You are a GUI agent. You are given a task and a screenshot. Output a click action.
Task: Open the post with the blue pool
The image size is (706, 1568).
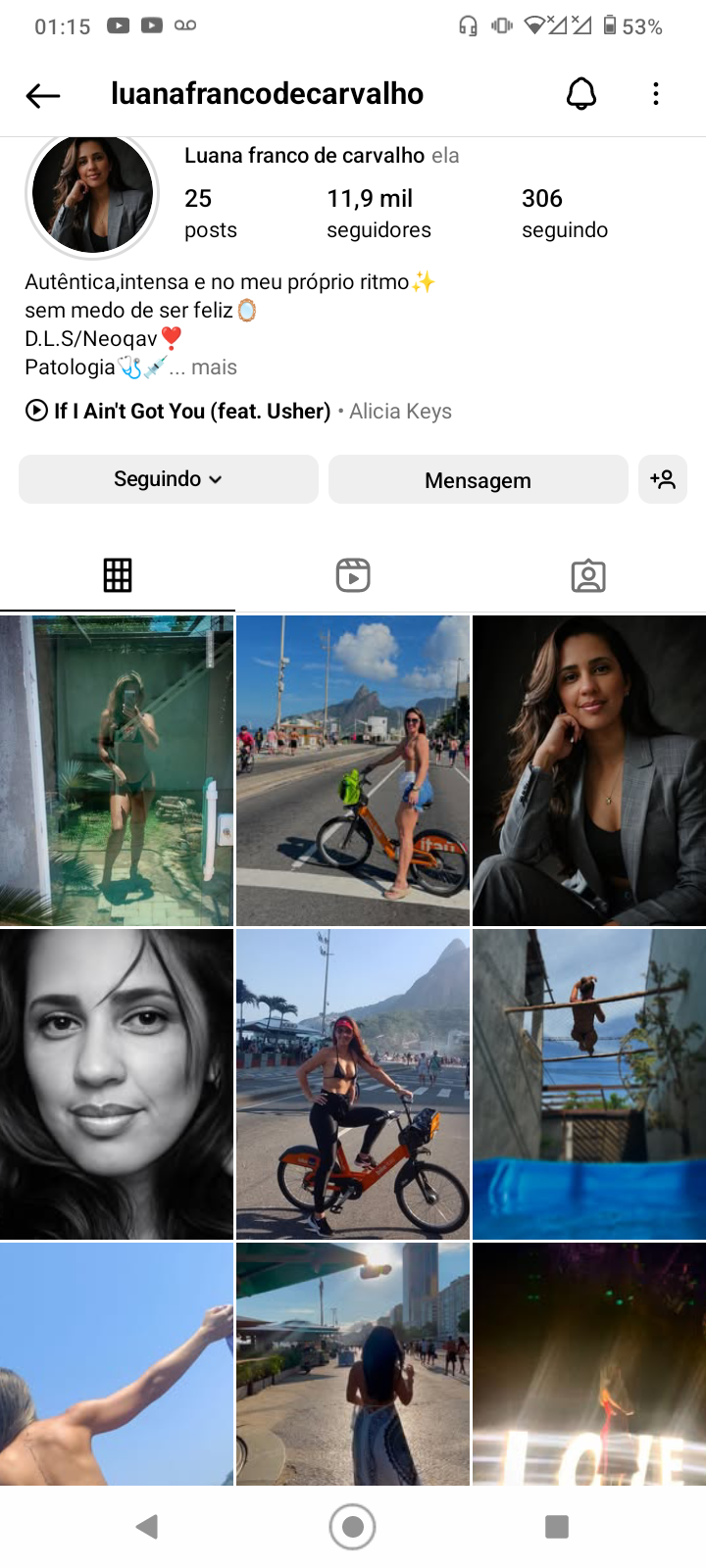(588, 1084)
